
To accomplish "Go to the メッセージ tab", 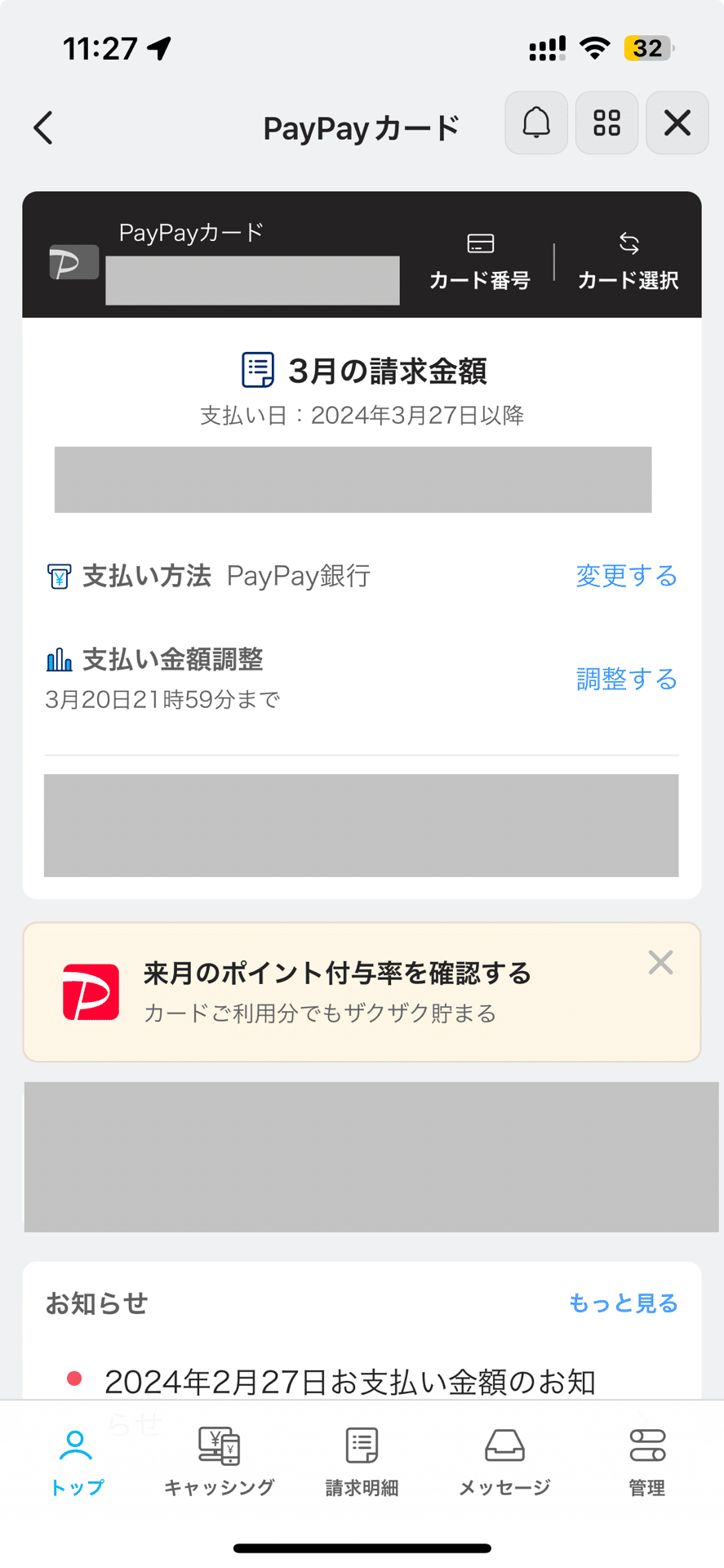I will [504, 1463].
